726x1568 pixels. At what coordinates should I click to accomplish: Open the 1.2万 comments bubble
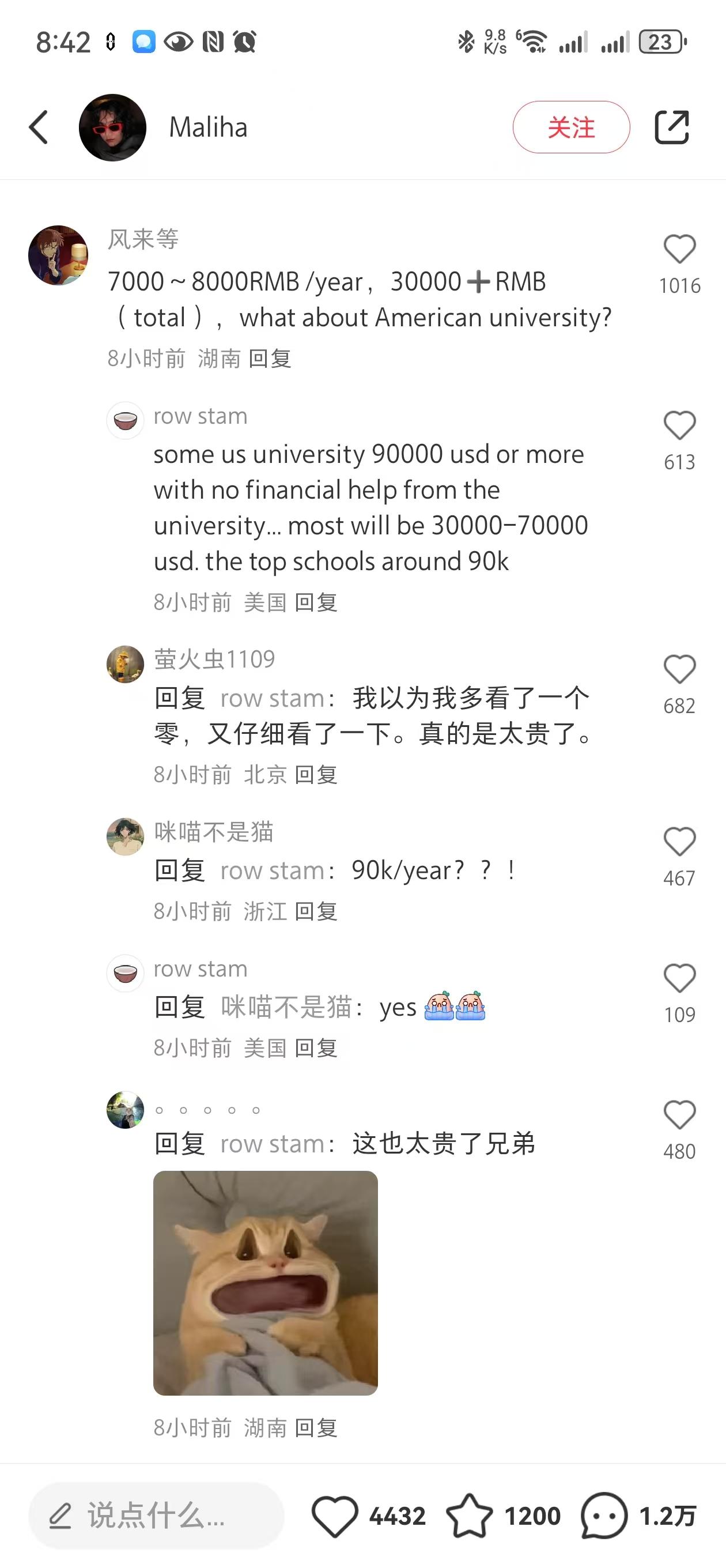(x=604, y=1516)
